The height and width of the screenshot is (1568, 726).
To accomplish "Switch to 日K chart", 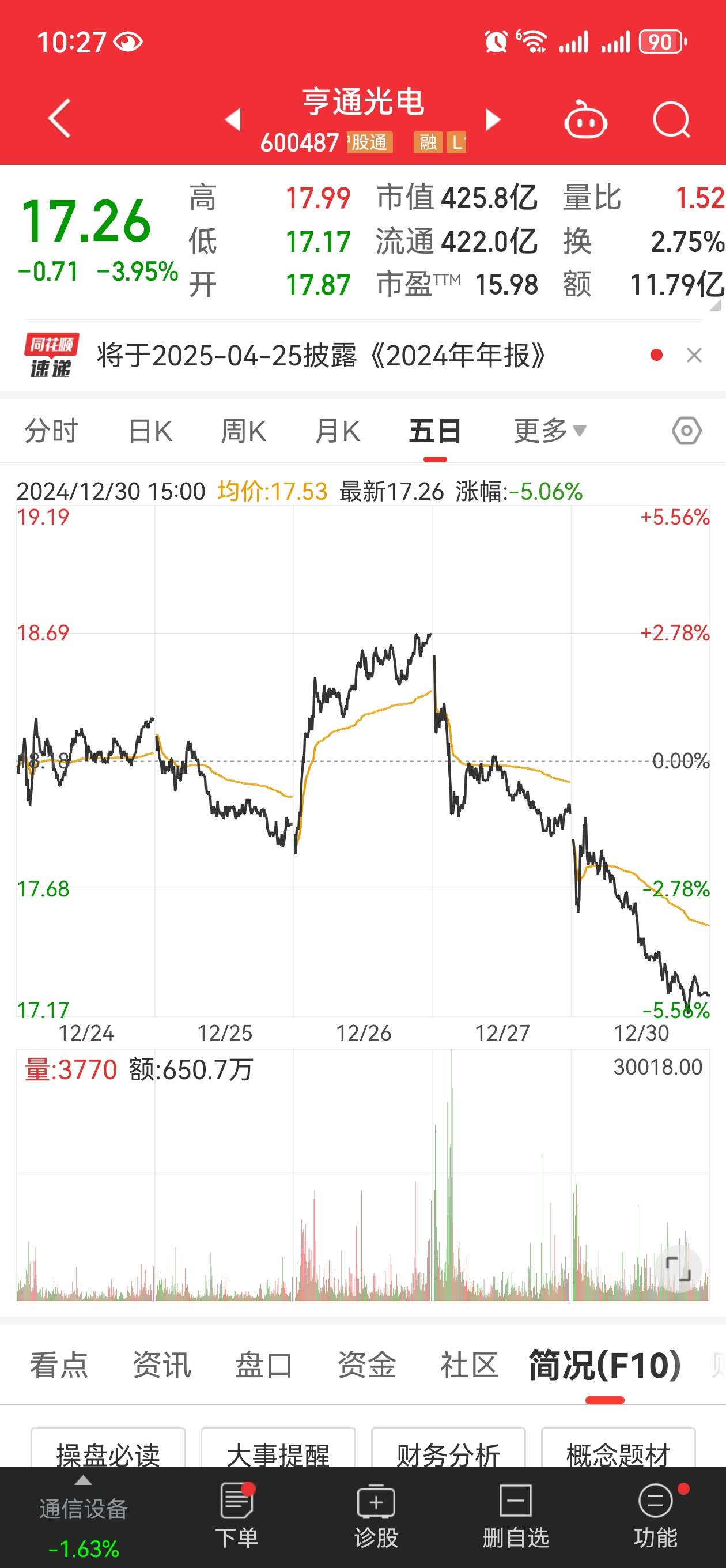I will tap(150, 431).
